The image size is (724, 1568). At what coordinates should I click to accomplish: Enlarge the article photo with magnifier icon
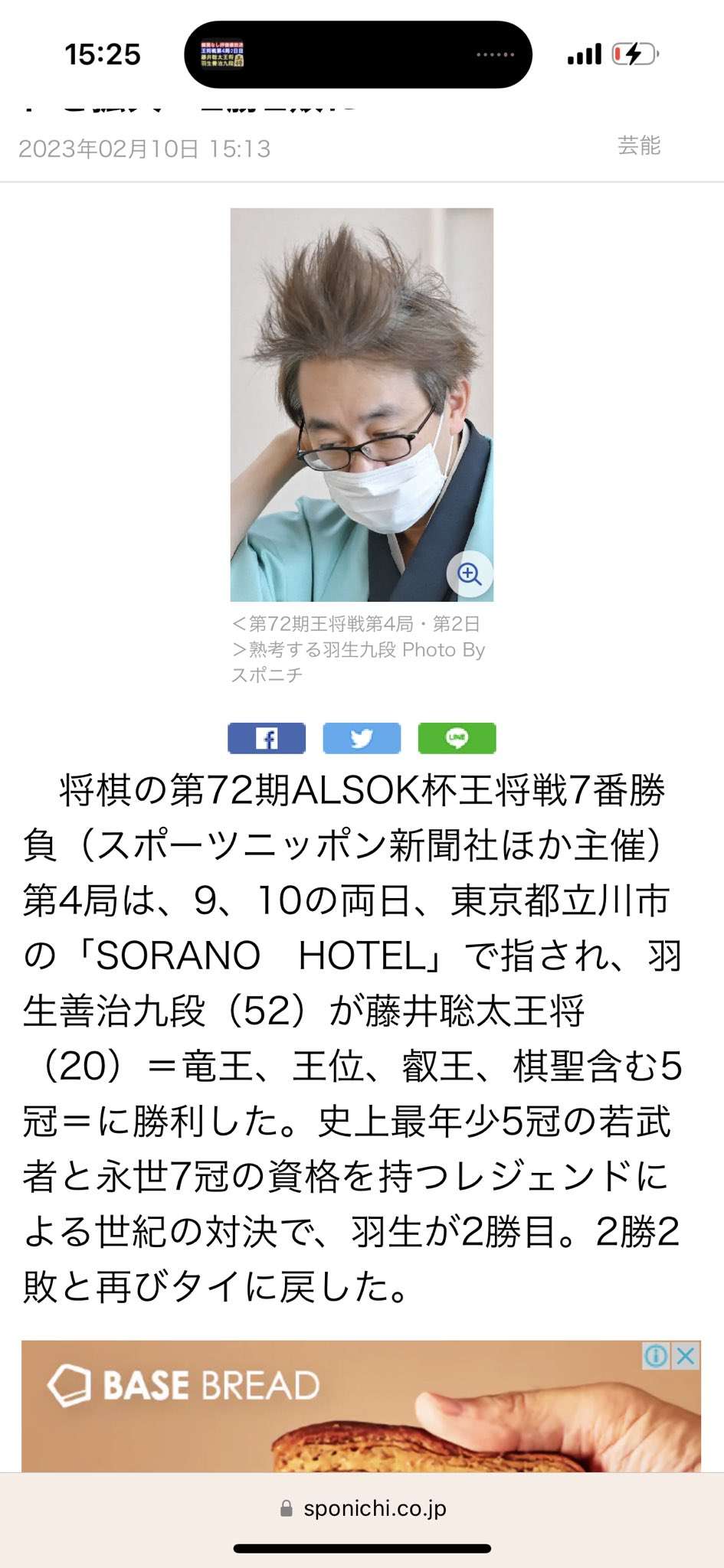[x=469, y=573]
